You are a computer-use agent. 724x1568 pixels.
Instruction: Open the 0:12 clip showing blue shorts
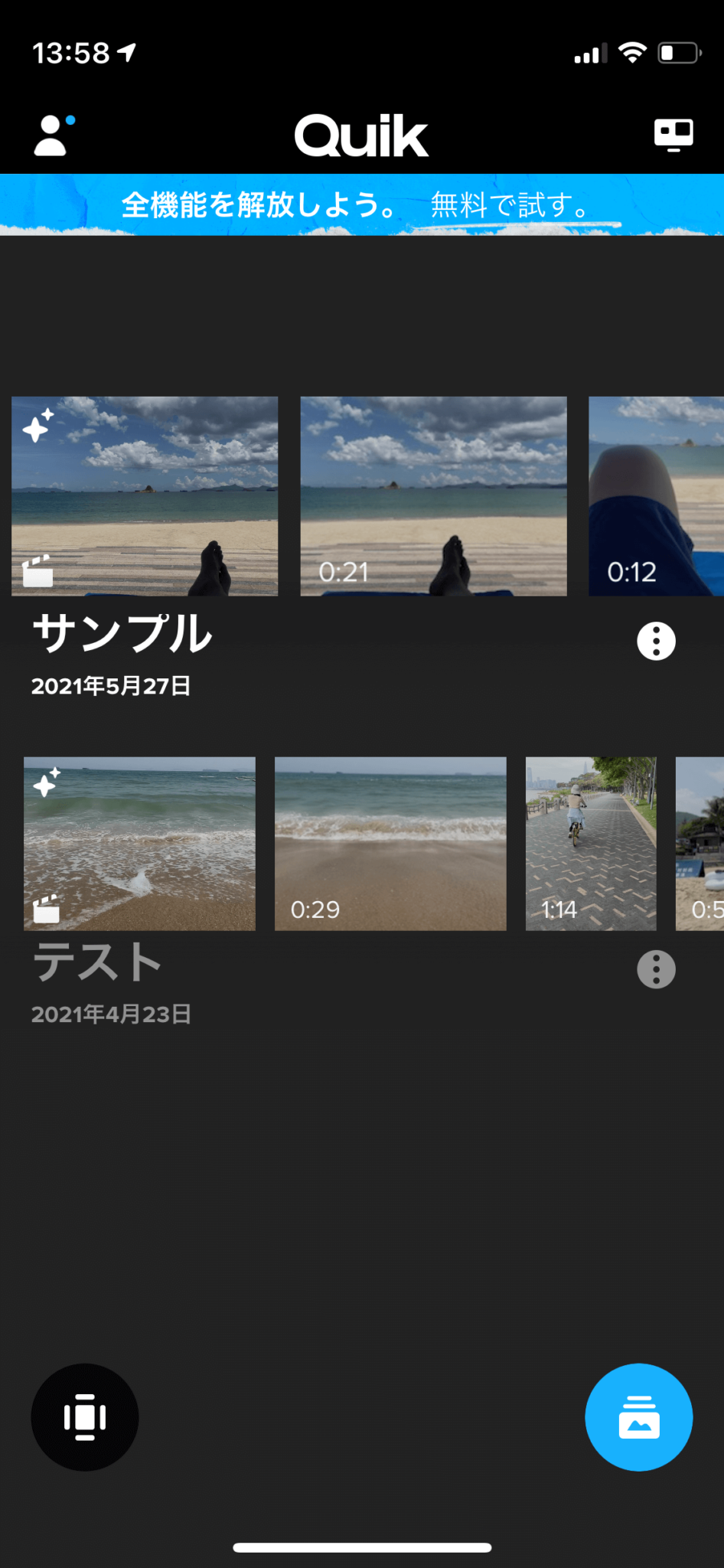[x=655, y=495]
